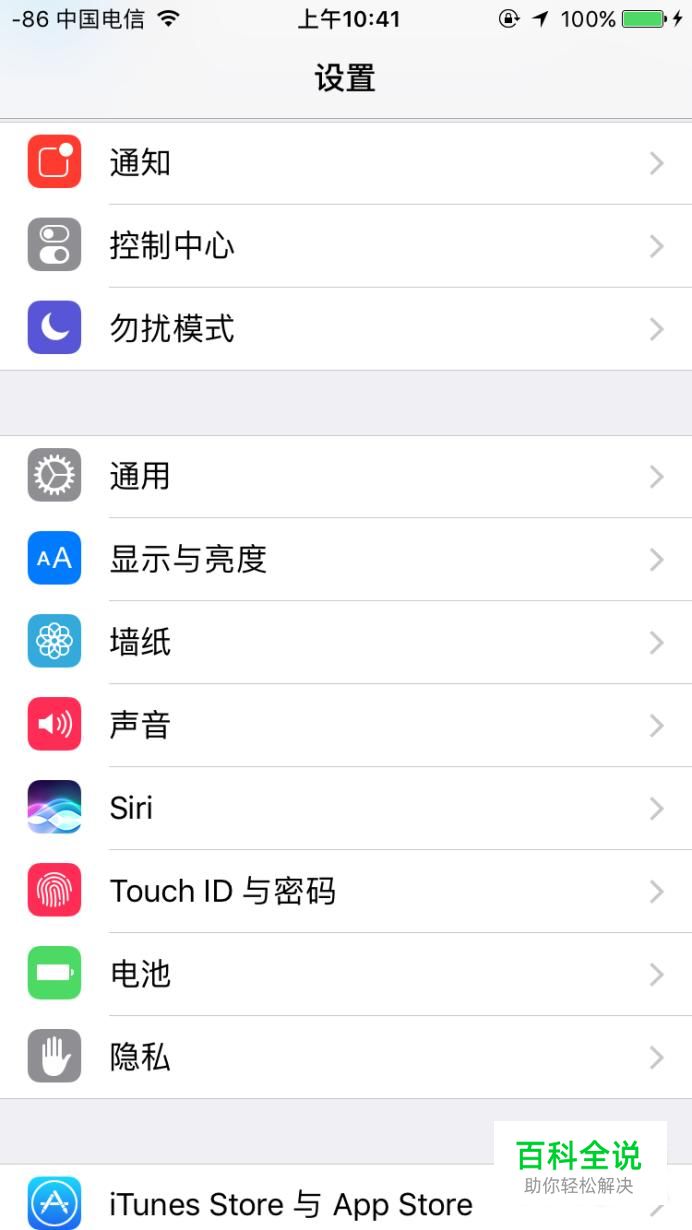Go to Siri settings
The height and width of the screenshot is (1230, 692).
tap(345, 808)
